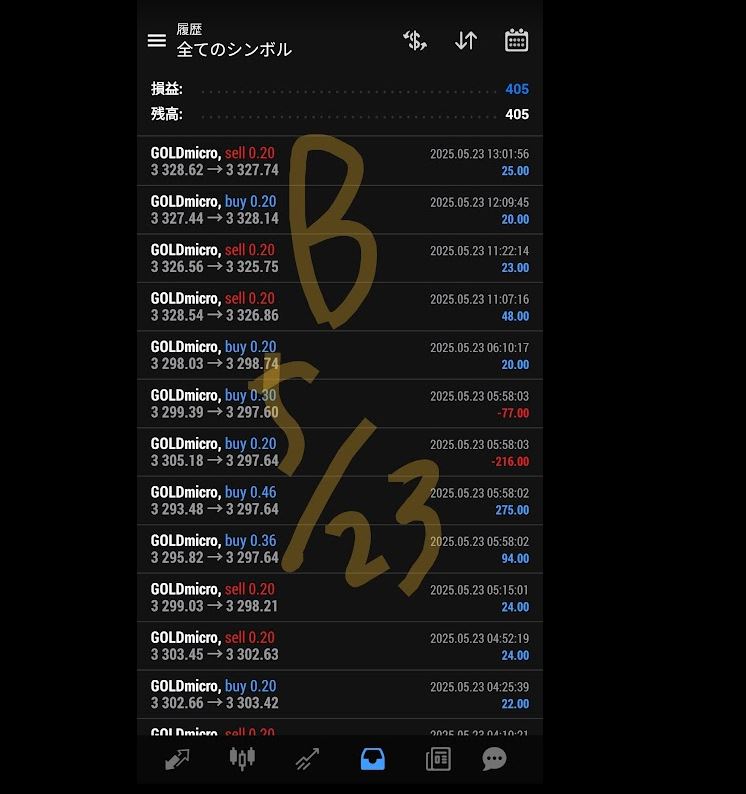
Task: Select the History inbox tab
Action: click(x=372, y=759)
